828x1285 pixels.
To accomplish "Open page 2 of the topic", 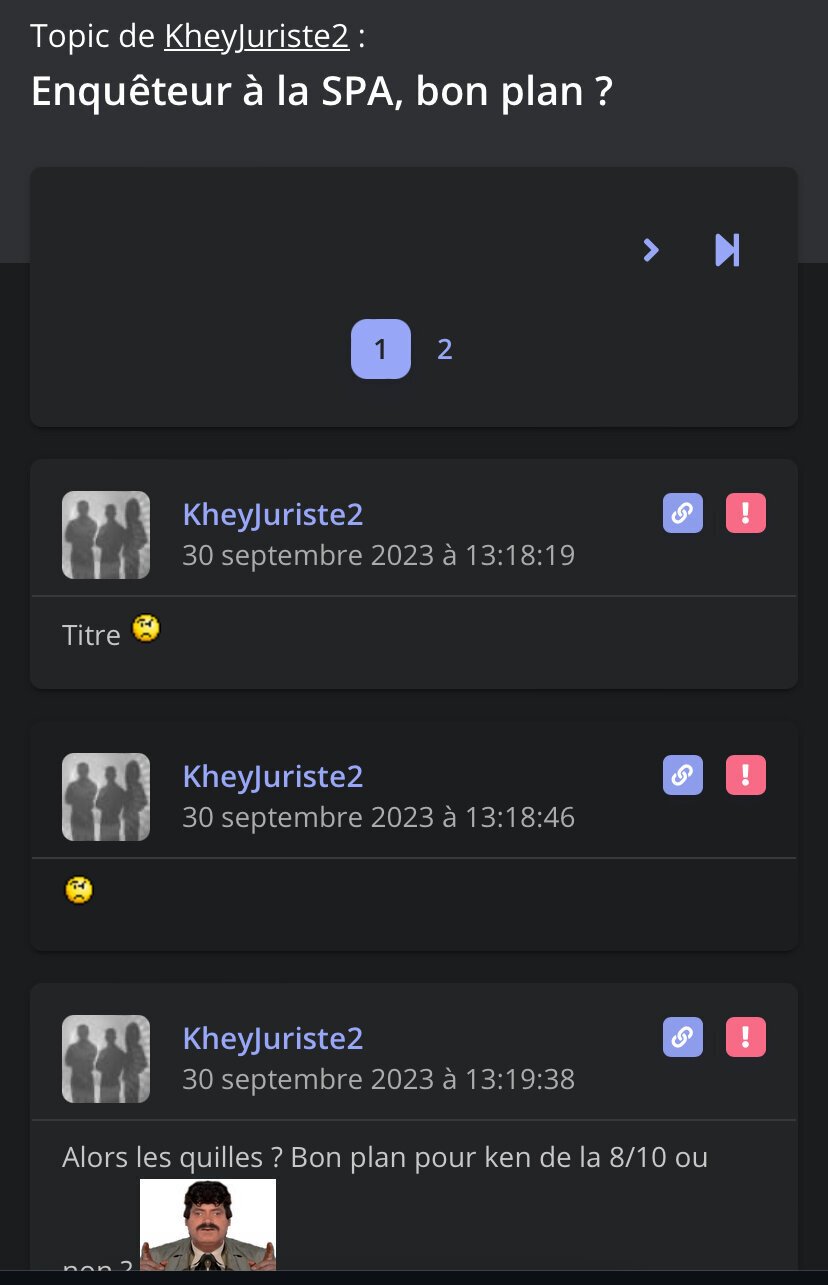I will (445, 349).
